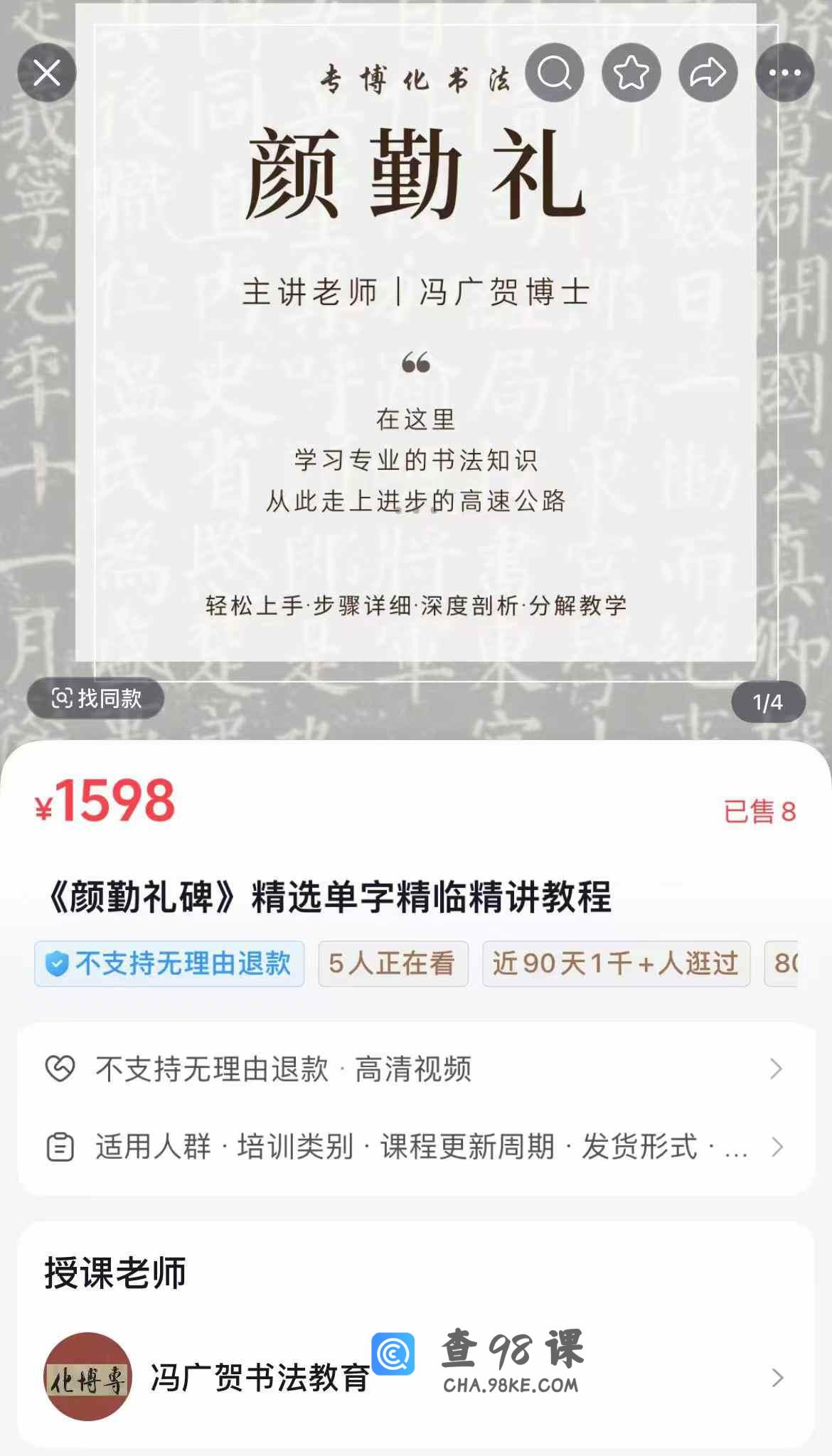Tap the 找同款 find-similar button
The image size is (832, 1456).
96,699
